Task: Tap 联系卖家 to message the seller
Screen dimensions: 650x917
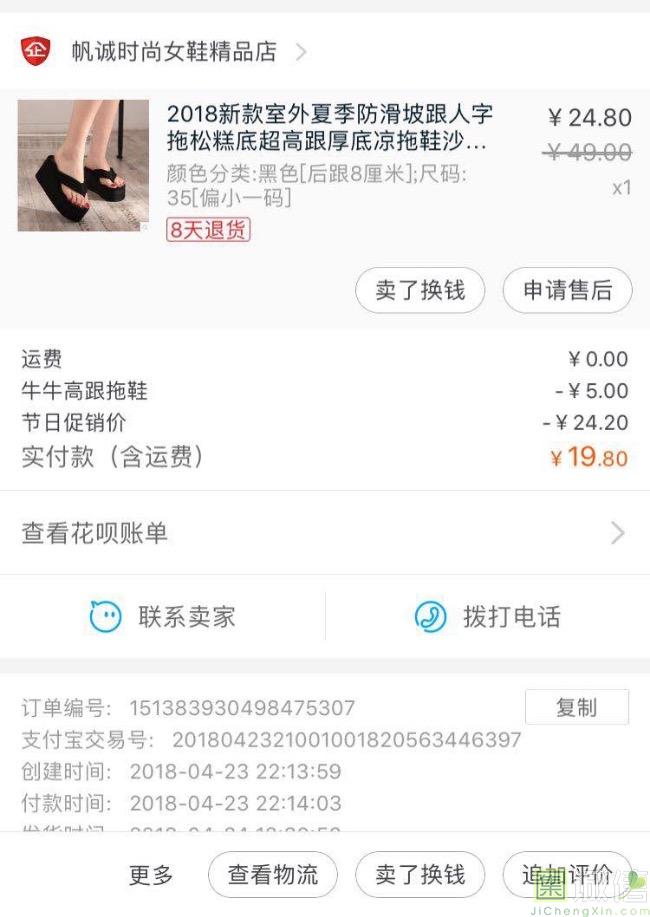Action: 163,617
